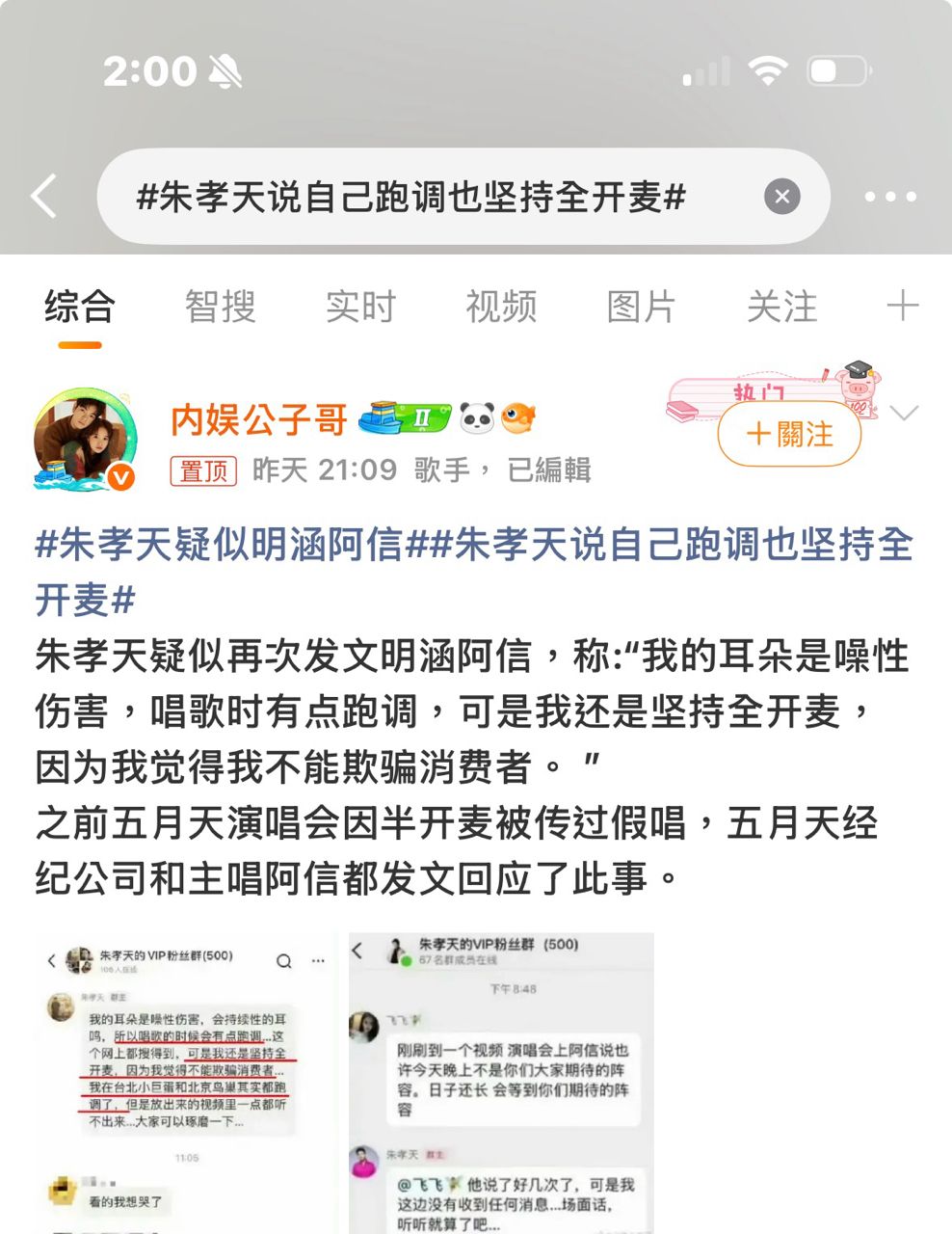This screenshot has width=952, height=1234.
Task: Switch to the 智搜 tab
Action: [x=221, y=308]
